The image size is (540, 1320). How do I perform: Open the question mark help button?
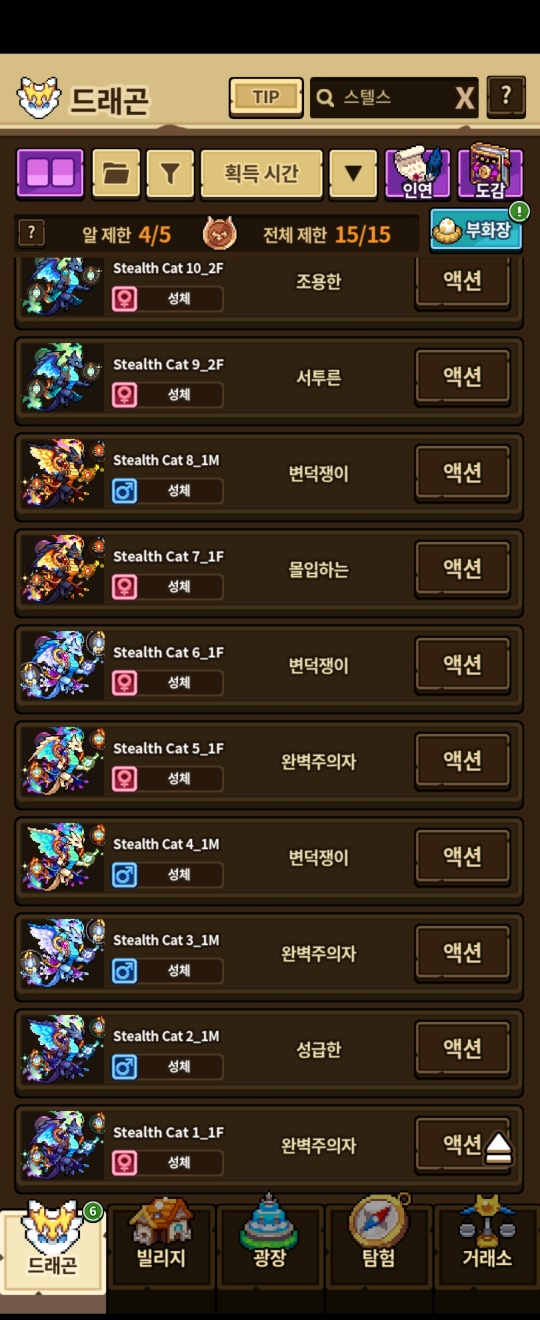pos(506,97)
